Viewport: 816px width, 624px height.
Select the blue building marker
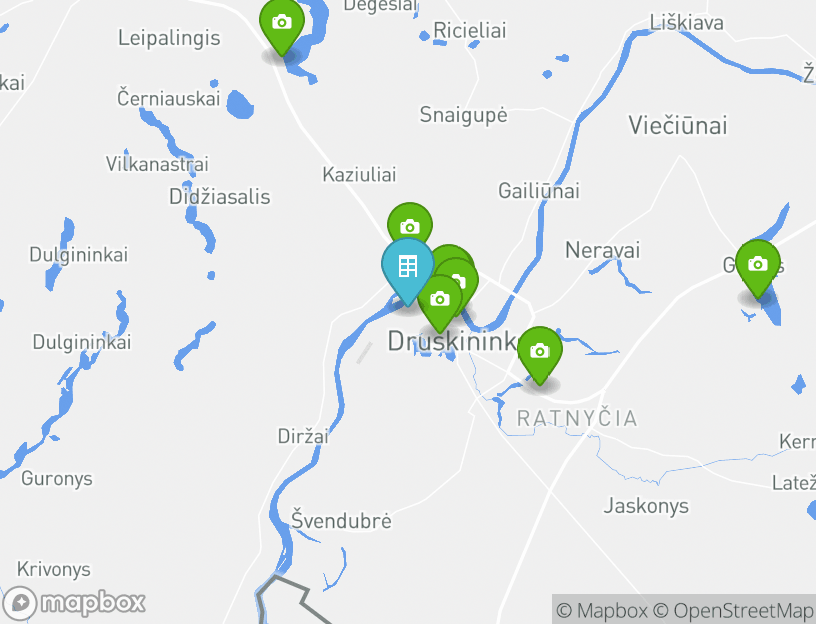(x=407, y=266)
